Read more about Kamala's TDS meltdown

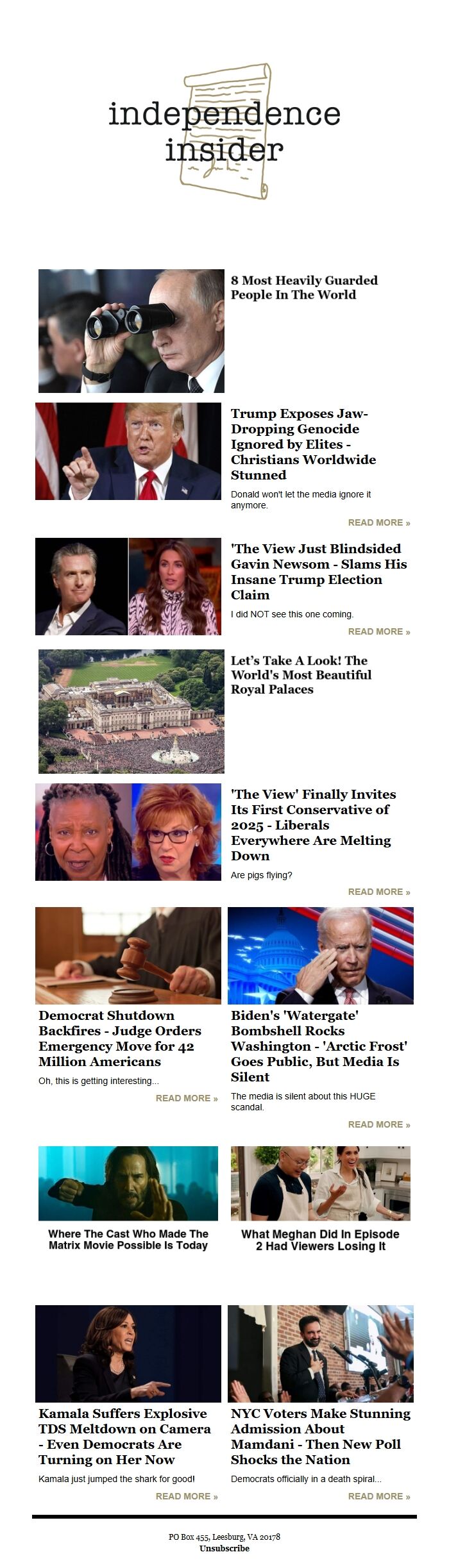pos(186,1496)
